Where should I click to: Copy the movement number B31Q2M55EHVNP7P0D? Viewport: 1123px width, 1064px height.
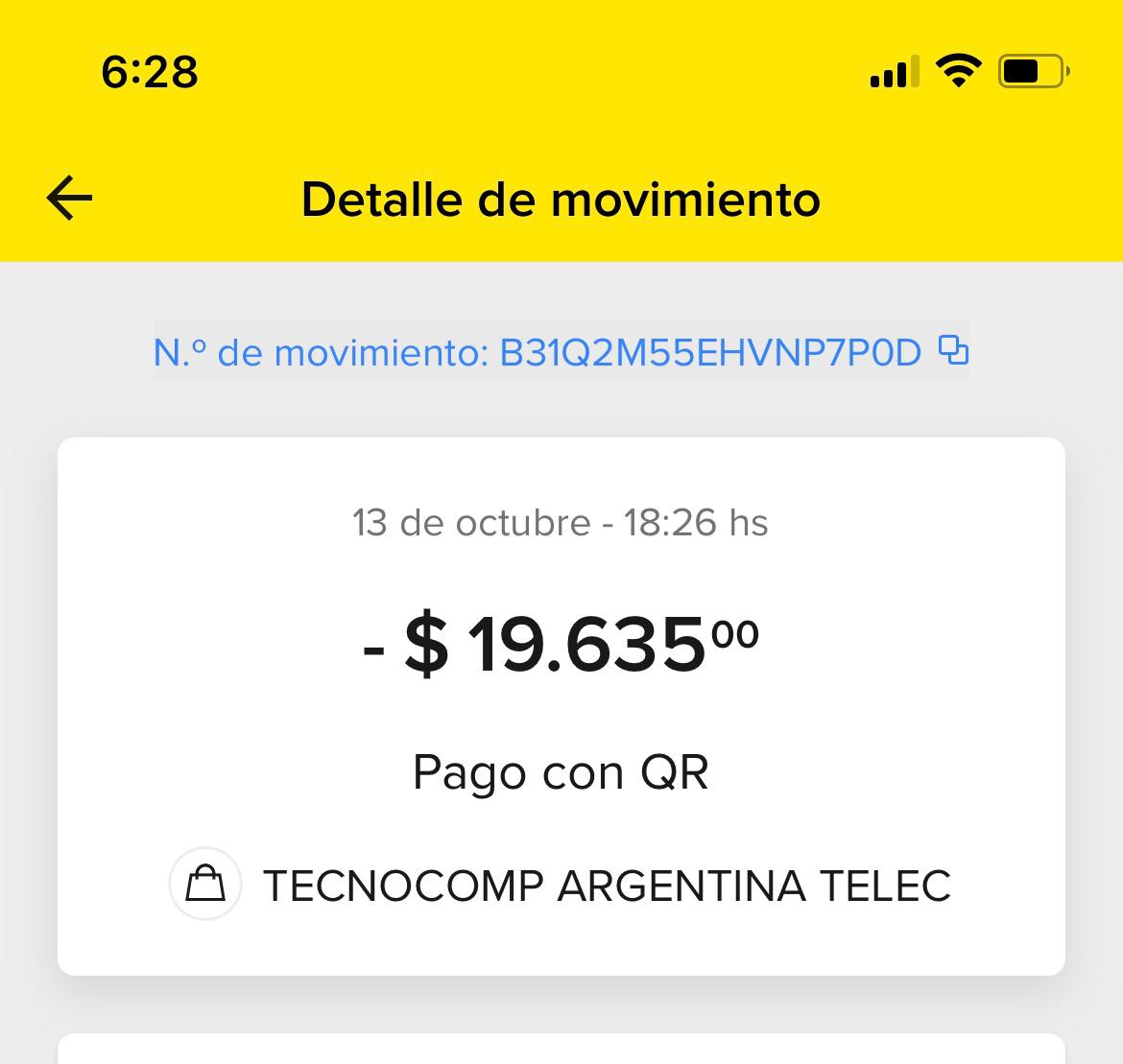[x=953, y=350]
